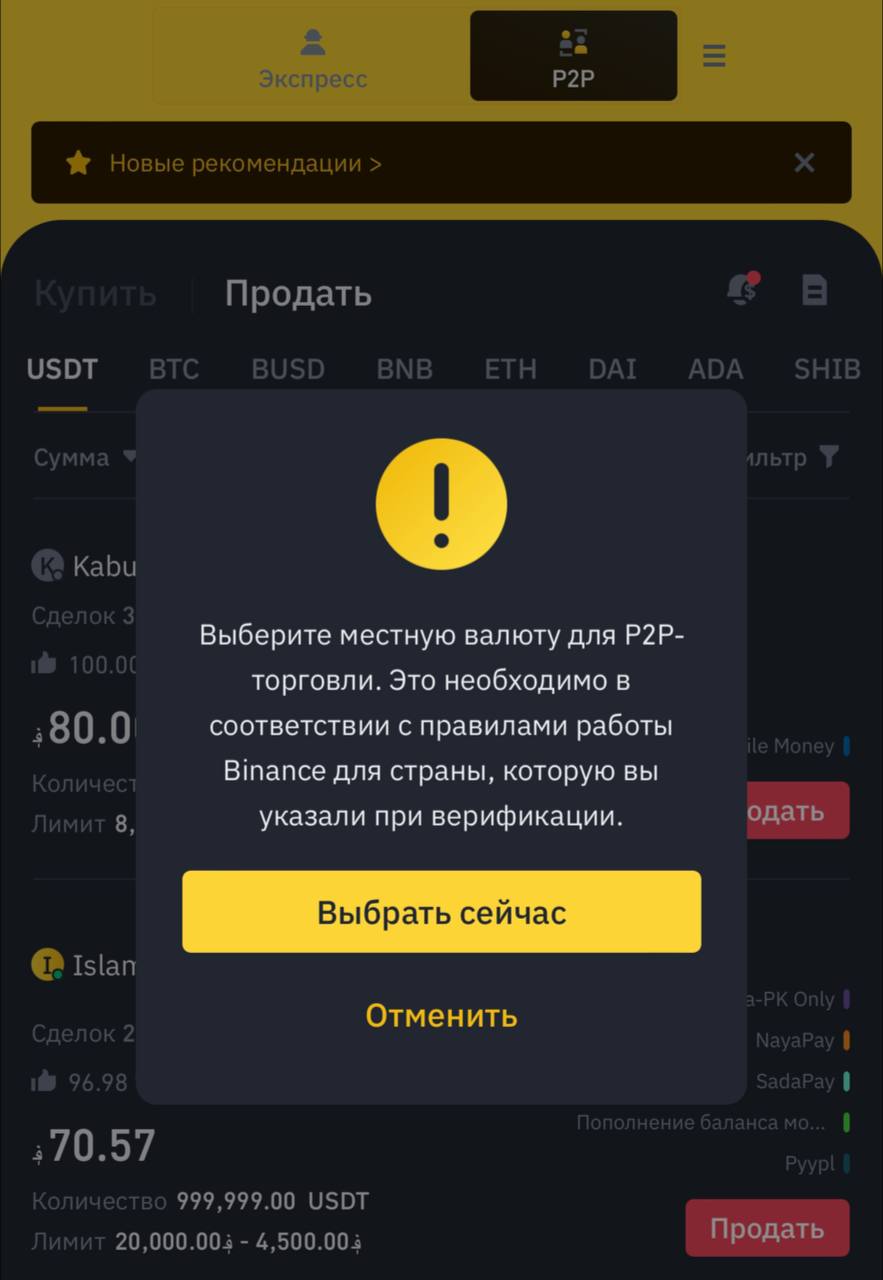
Task: Select the P2P mode tab
Action: pos(573,58)
